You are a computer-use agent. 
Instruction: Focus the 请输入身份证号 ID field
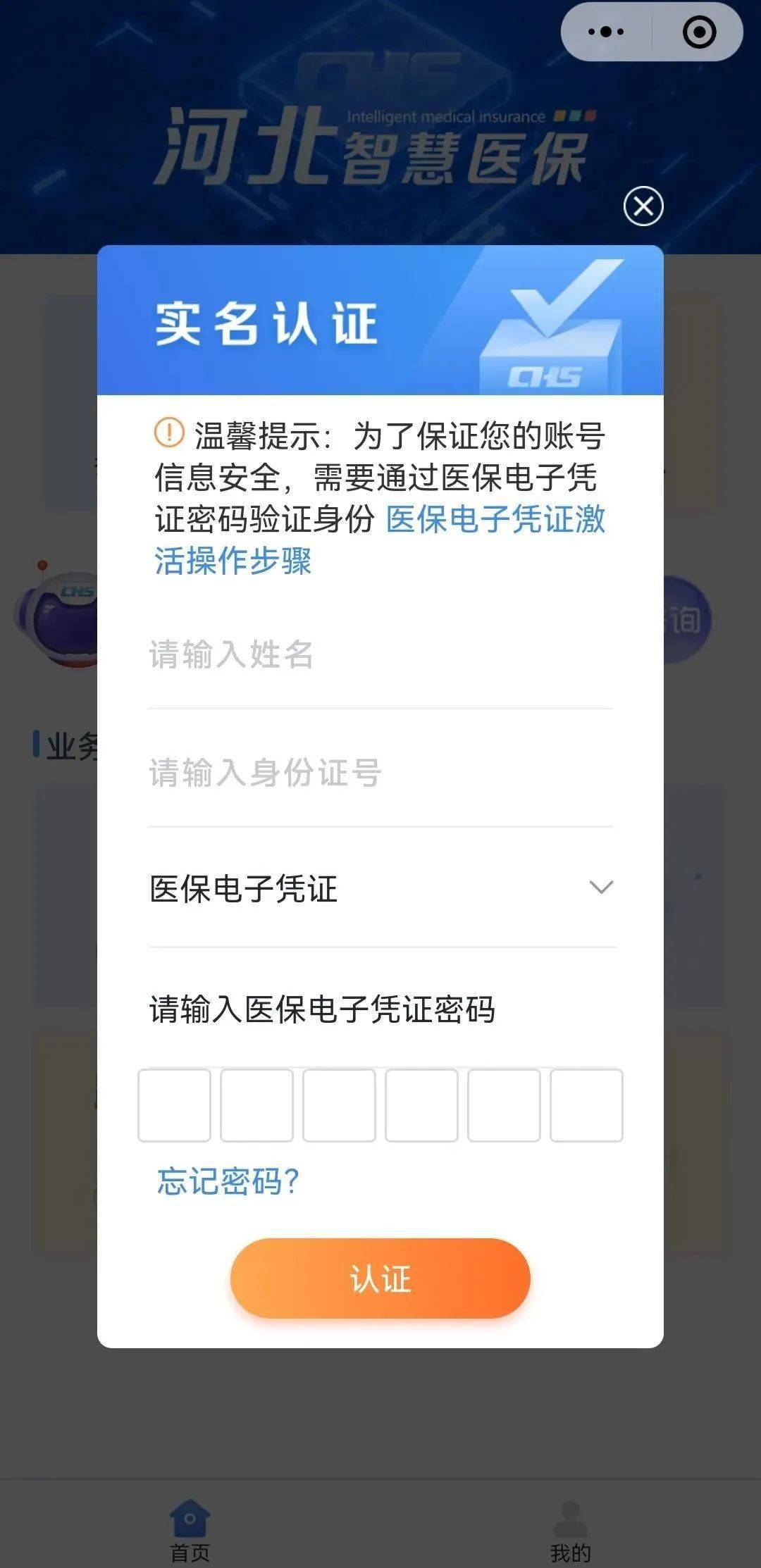380,773
